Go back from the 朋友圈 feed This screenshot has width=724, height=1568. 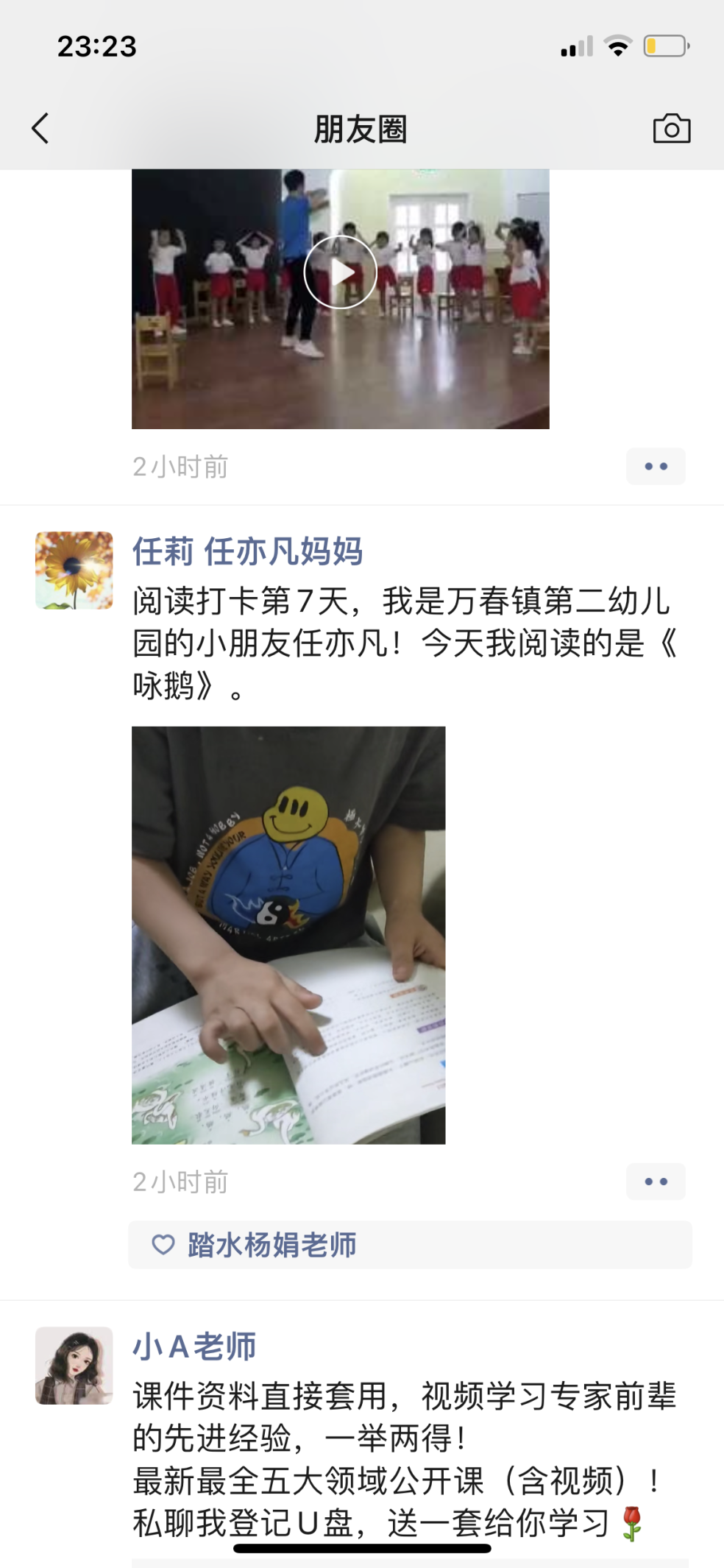[x=40, y=128]
